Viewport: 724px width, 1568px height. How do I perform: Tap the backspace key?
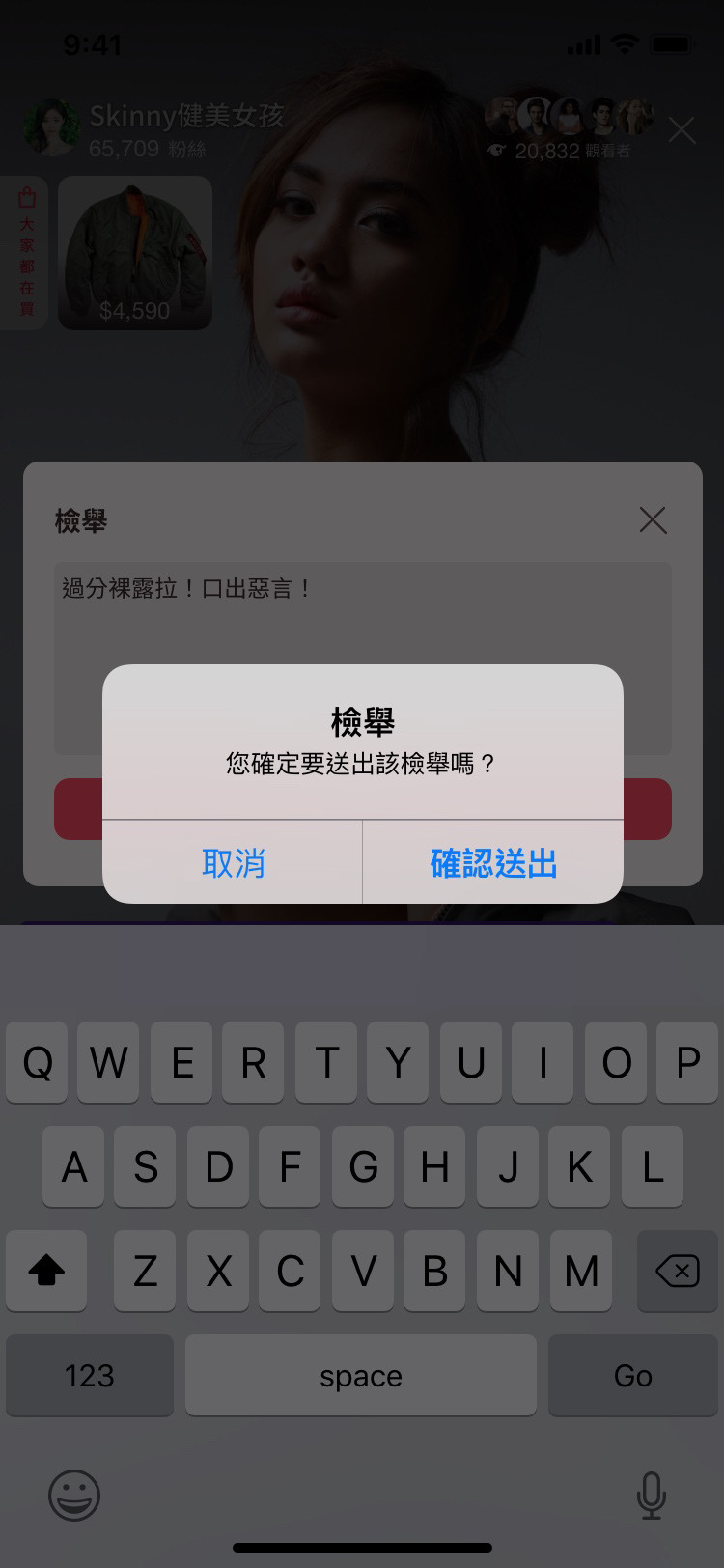tap(678, 1271)
